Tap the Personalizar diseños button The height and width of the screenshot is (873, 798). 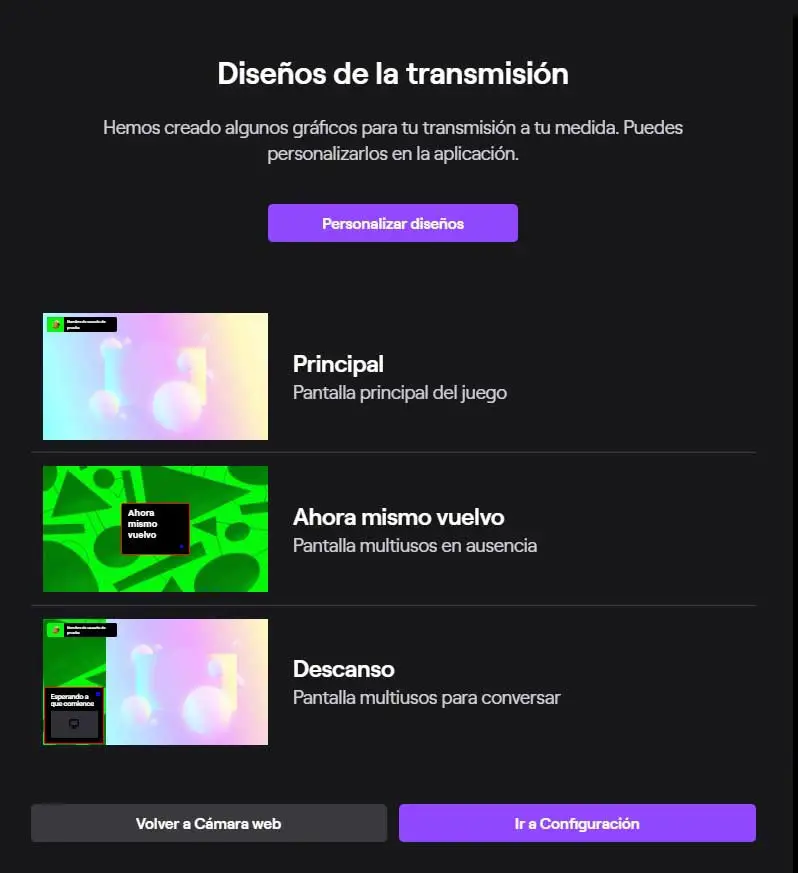392,223
